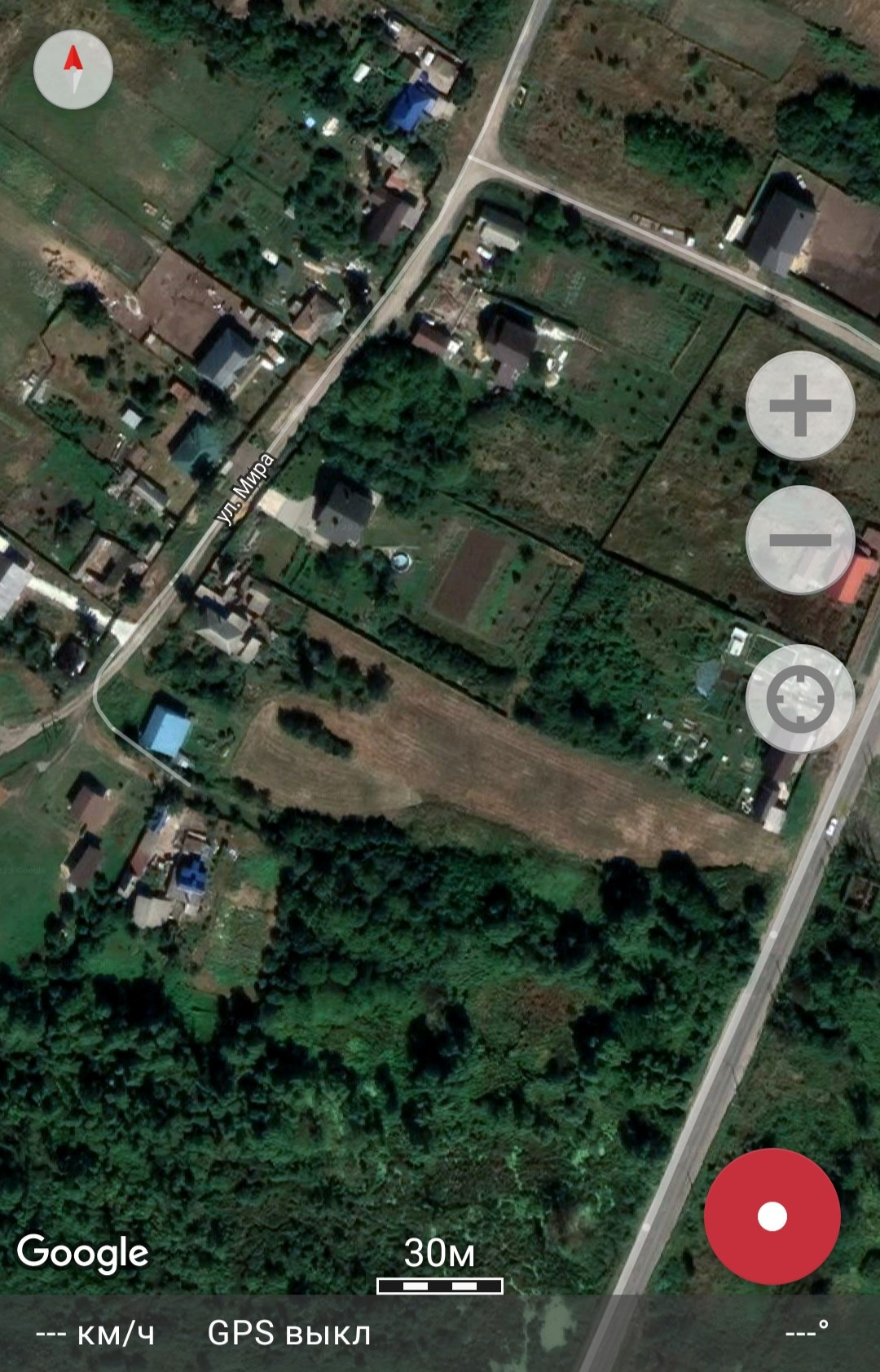This screenshot has width=880, height=1372.
Task: Tap the compass to reset map orientation
Action: (73, 70)
